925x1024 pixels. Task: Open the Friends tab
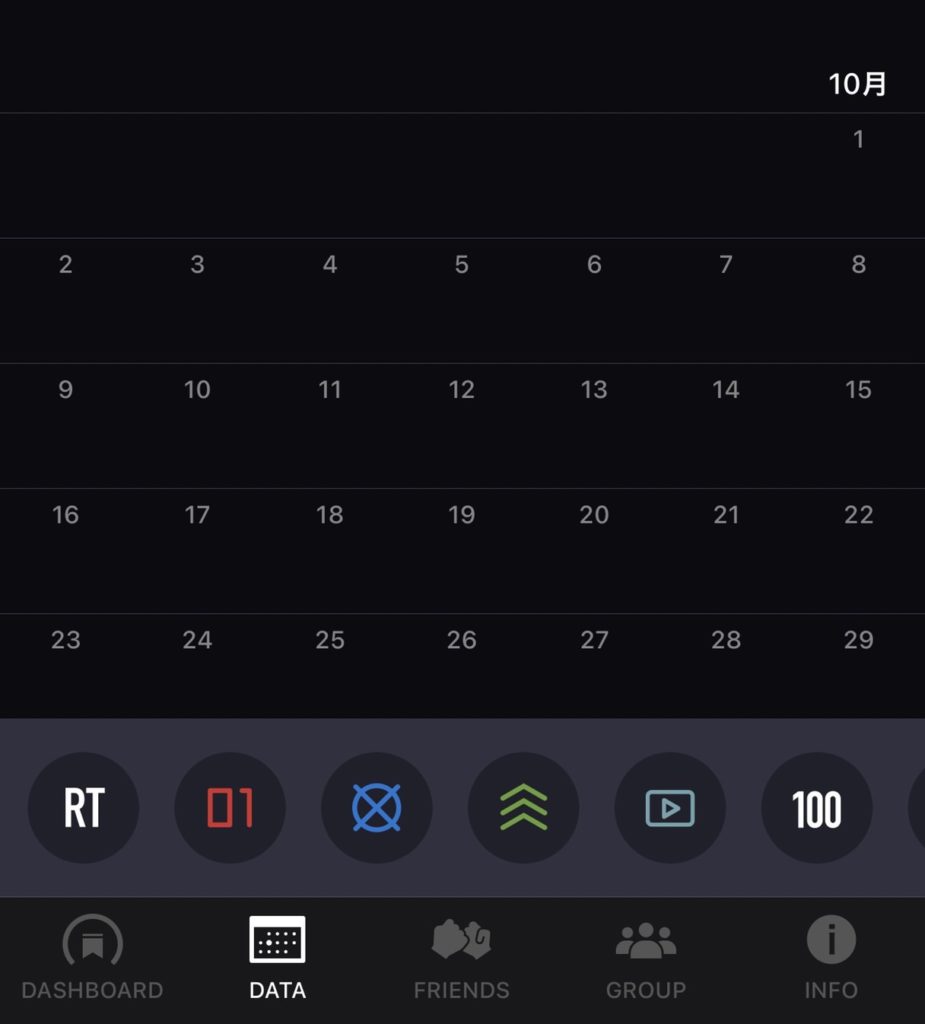(x=461, y=960)
